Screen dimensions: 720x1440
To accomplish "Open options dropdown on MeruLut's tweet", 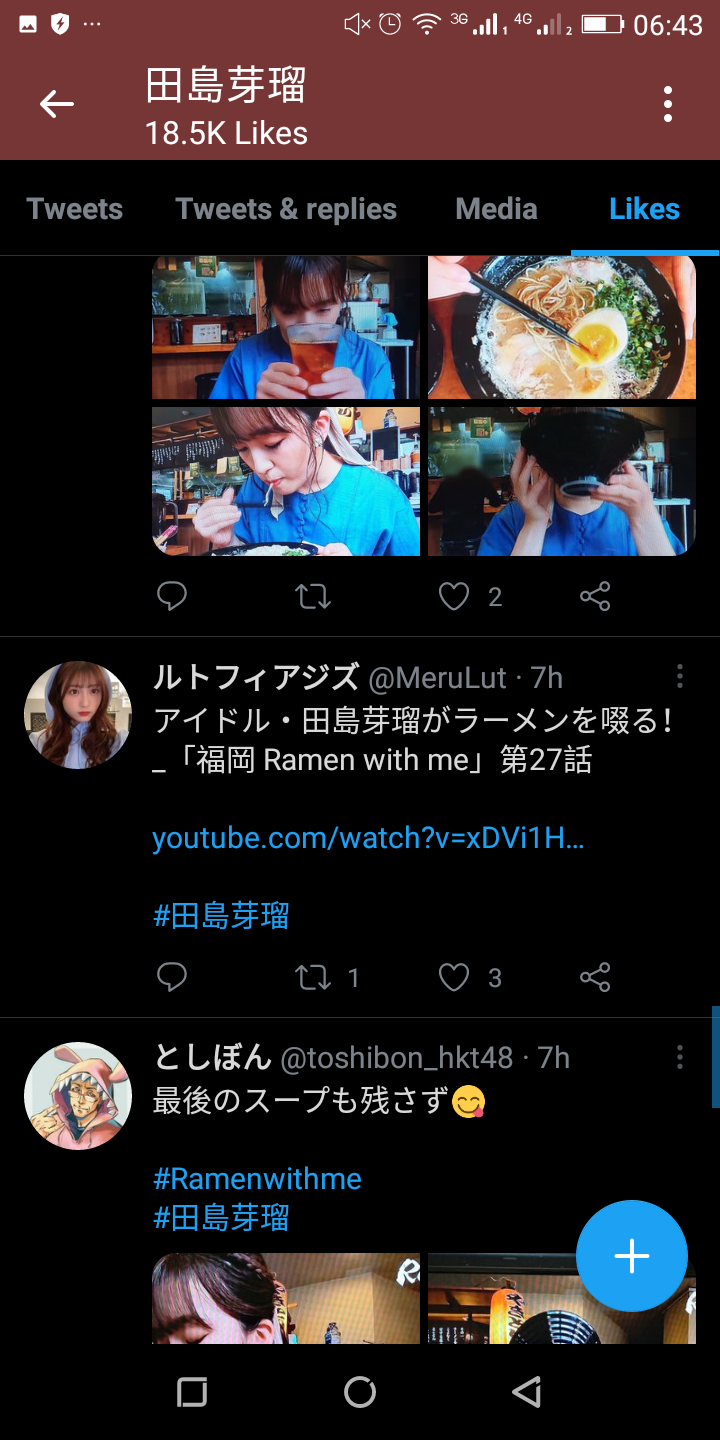I will point(680,677).
